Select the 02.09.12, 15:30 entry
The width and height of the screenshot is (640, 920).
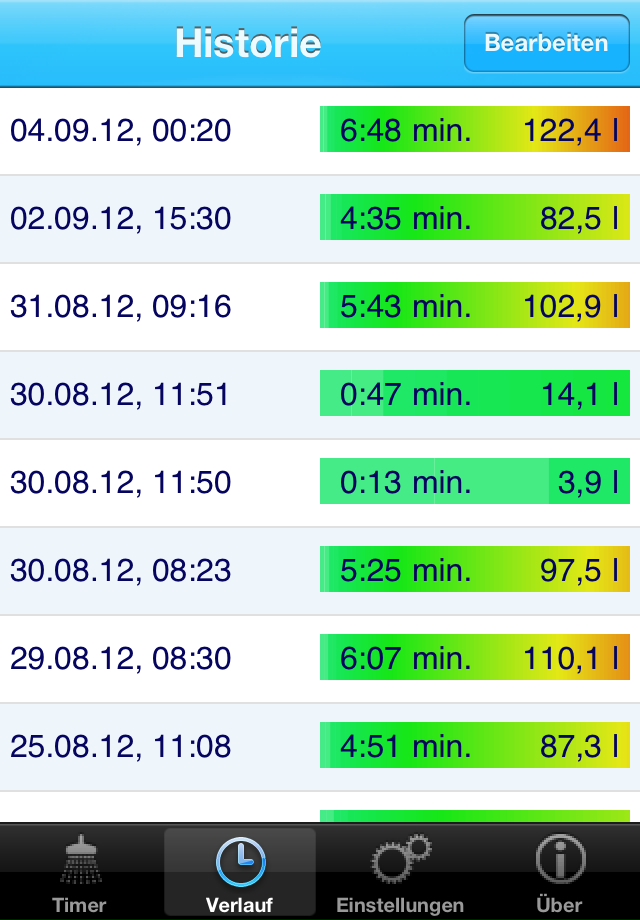[320, 219]
